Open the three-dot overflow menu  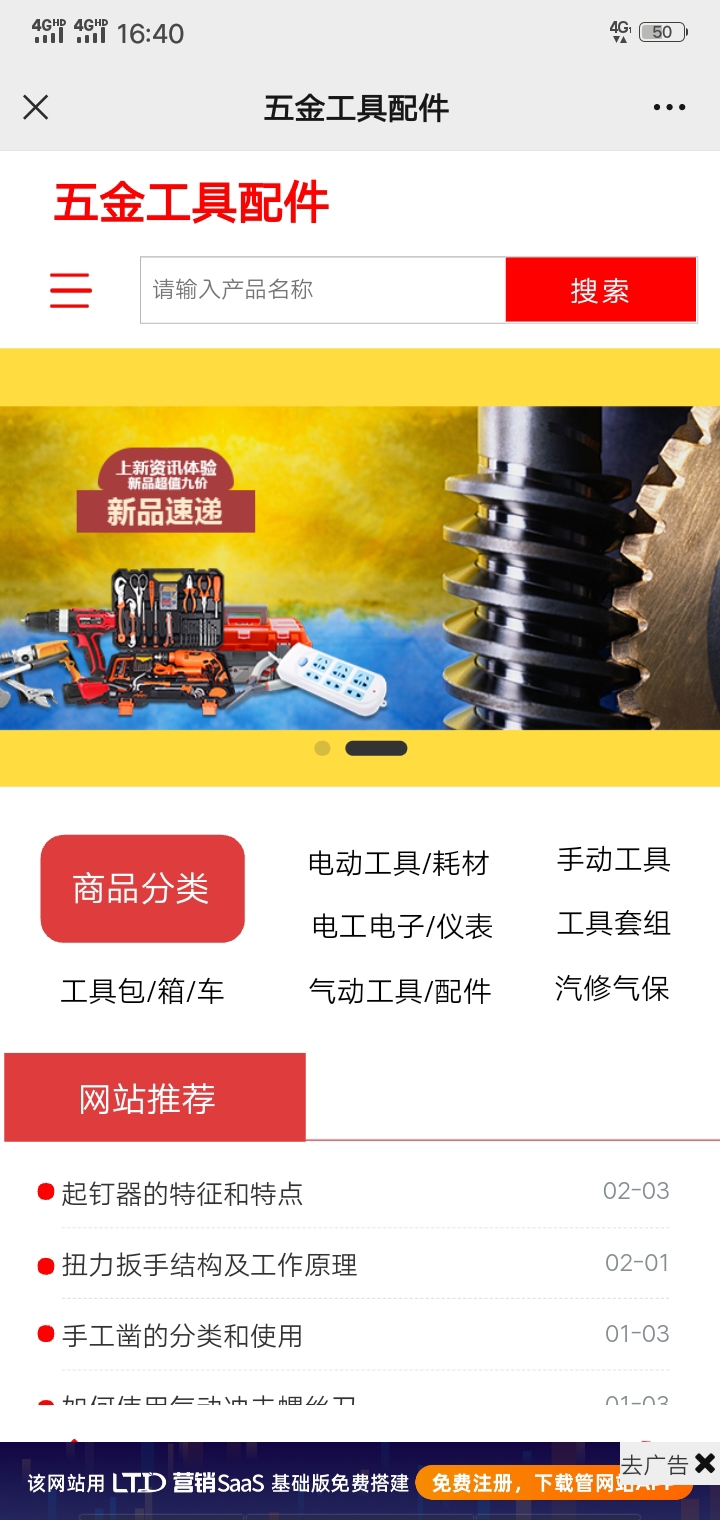(669, 107)
